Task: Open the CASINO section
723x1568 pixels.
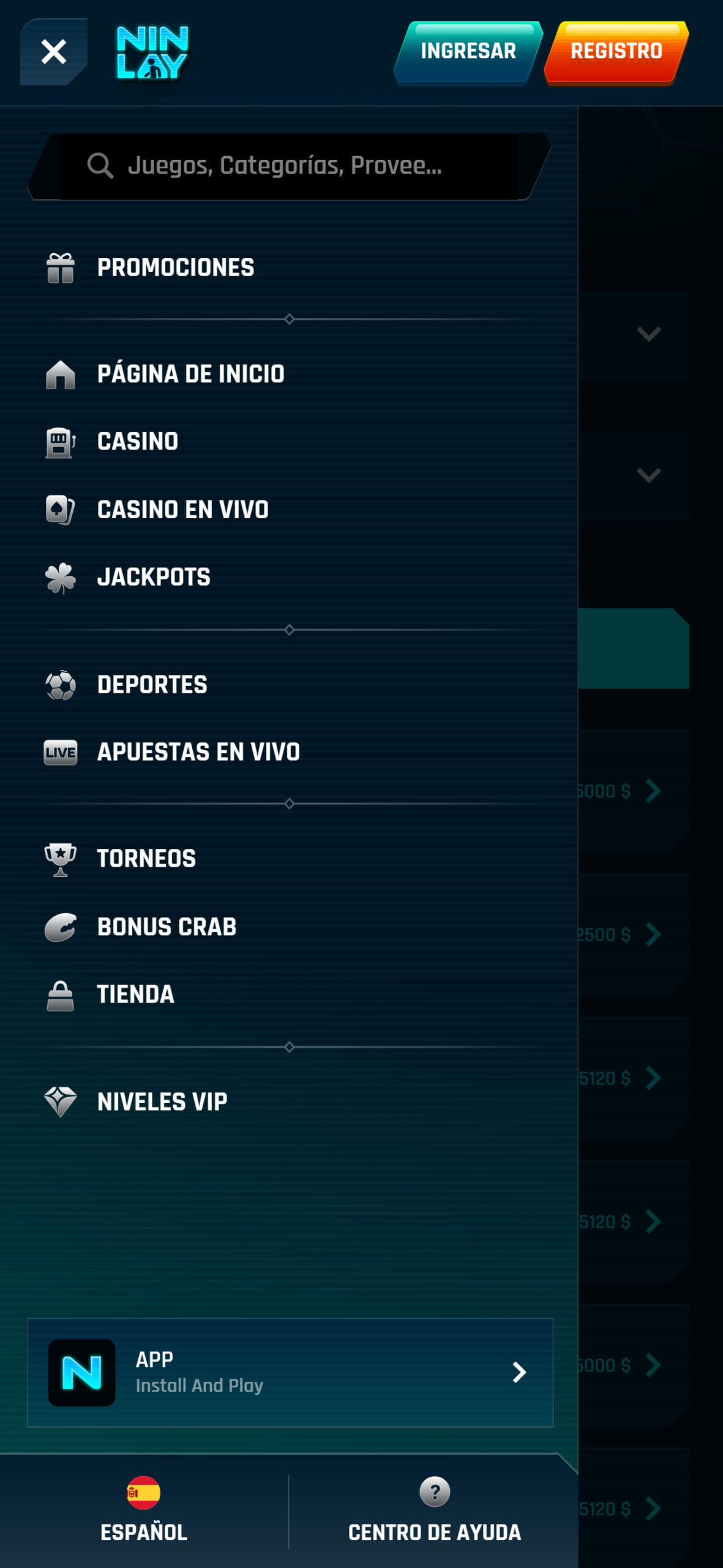Action: 138,441
